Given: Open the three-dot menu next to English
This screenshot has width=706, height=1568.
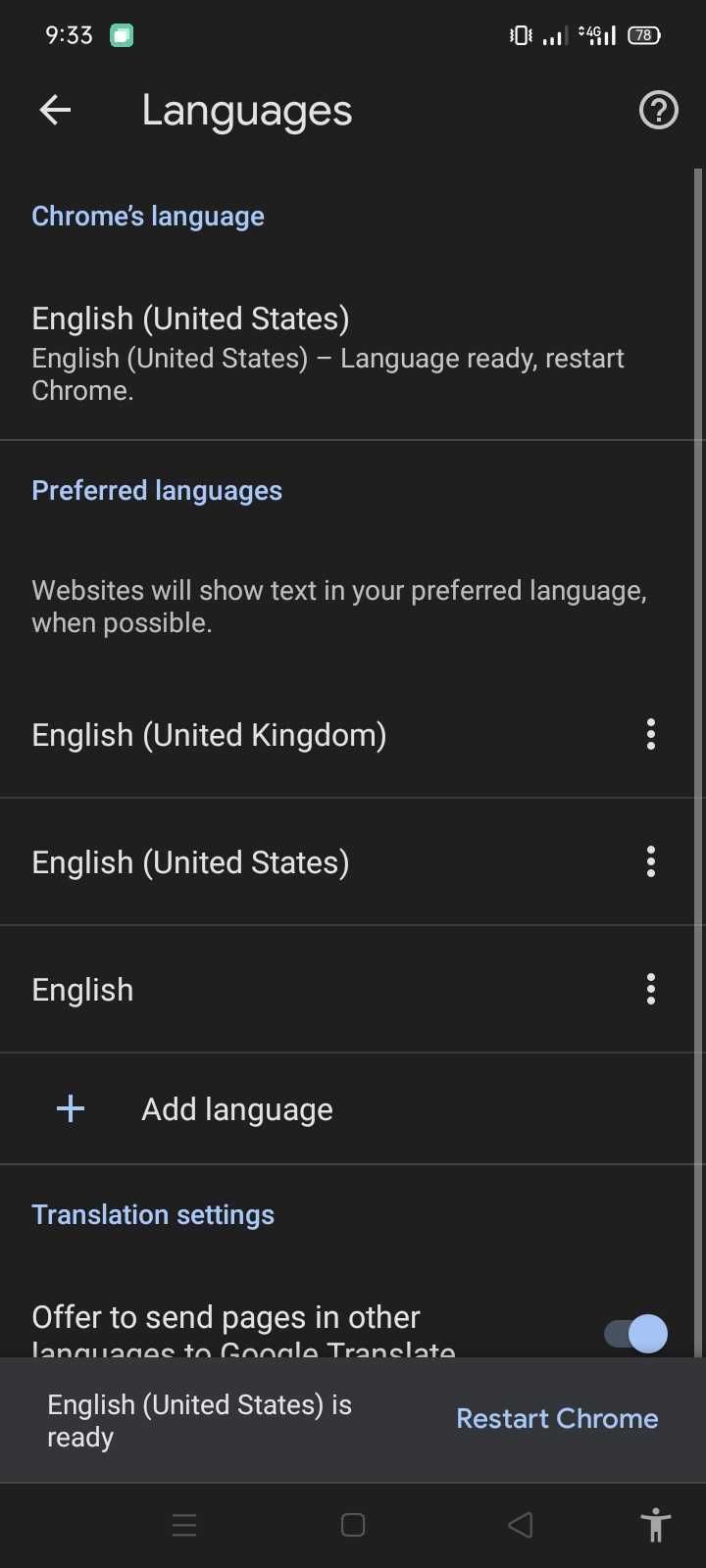Looking at the screenshot, I should tap(650, 989).
